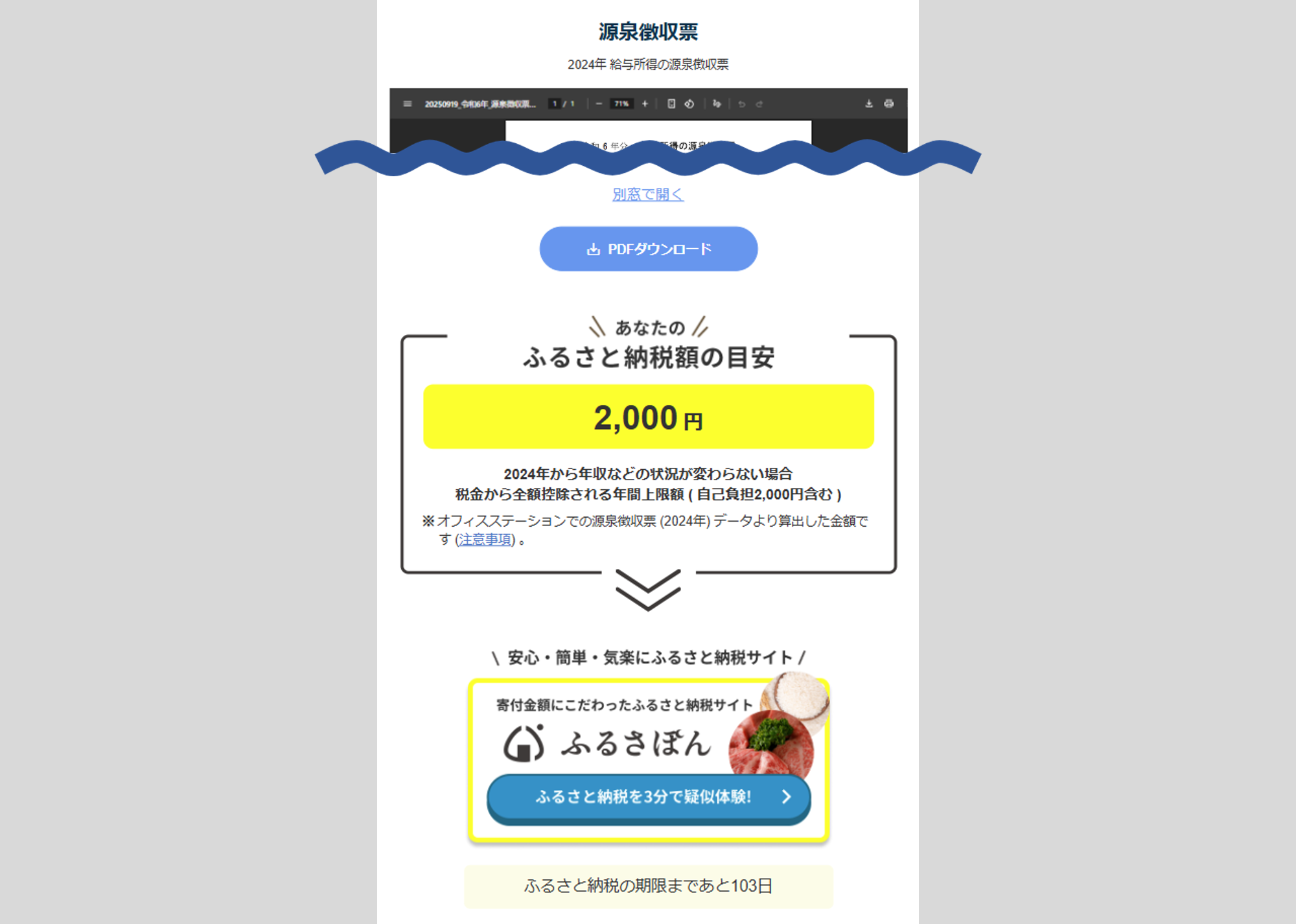Screen dimensions: 1296x924
Task: Open the PDF viewer sidebar menu
Action: point(407,104)
